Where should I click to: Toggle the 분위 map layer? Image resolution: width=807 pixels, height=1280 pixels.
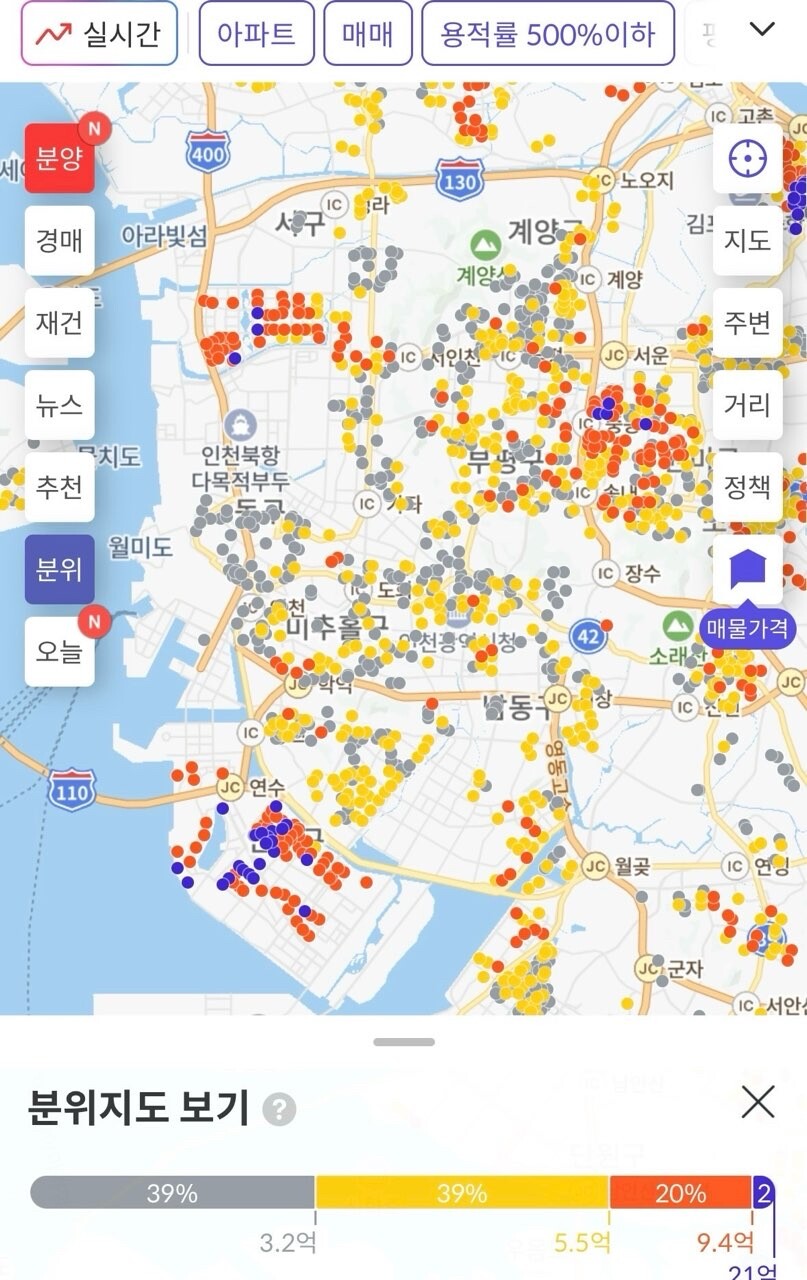(60, 570)
